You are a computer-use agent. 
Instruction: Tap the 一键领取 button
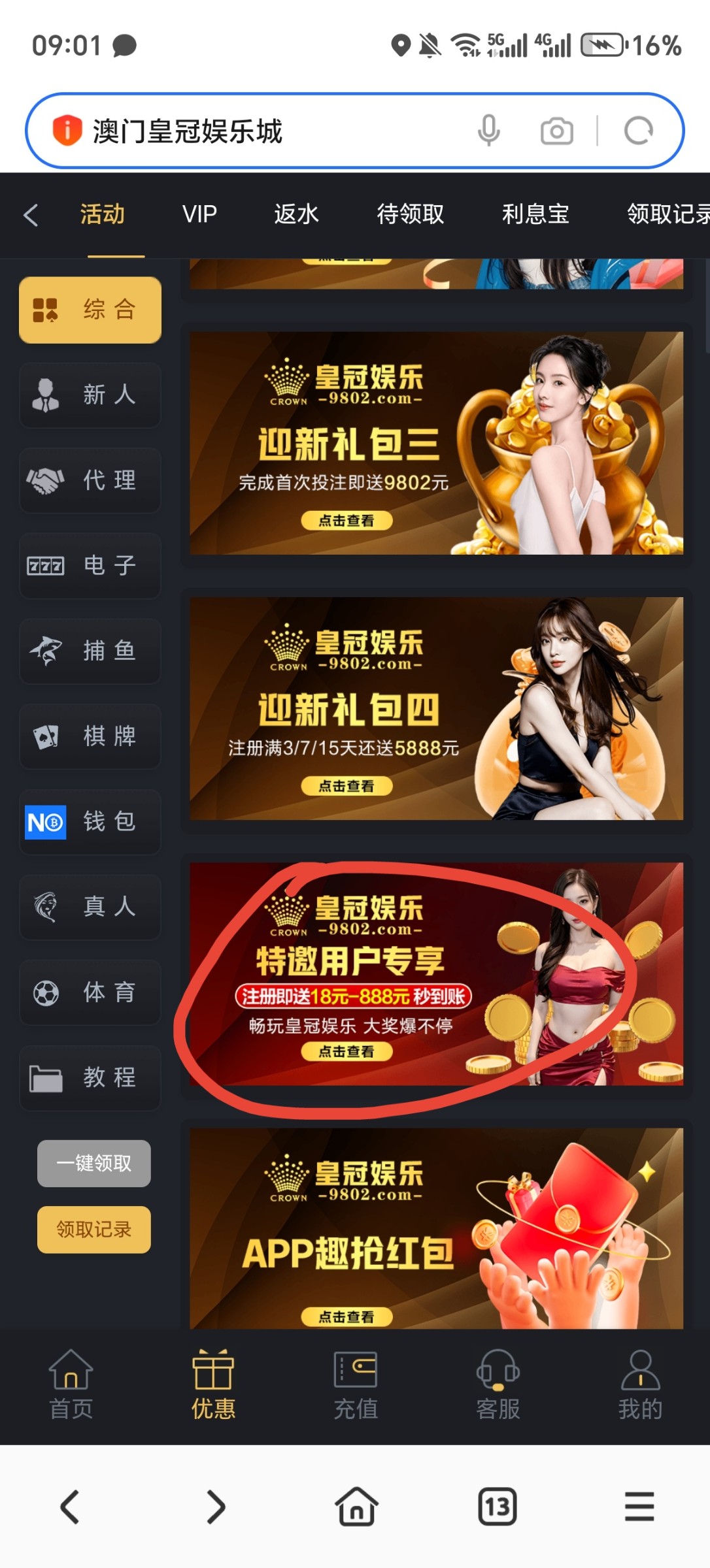pyautogui.click(x=93, y=1164)
